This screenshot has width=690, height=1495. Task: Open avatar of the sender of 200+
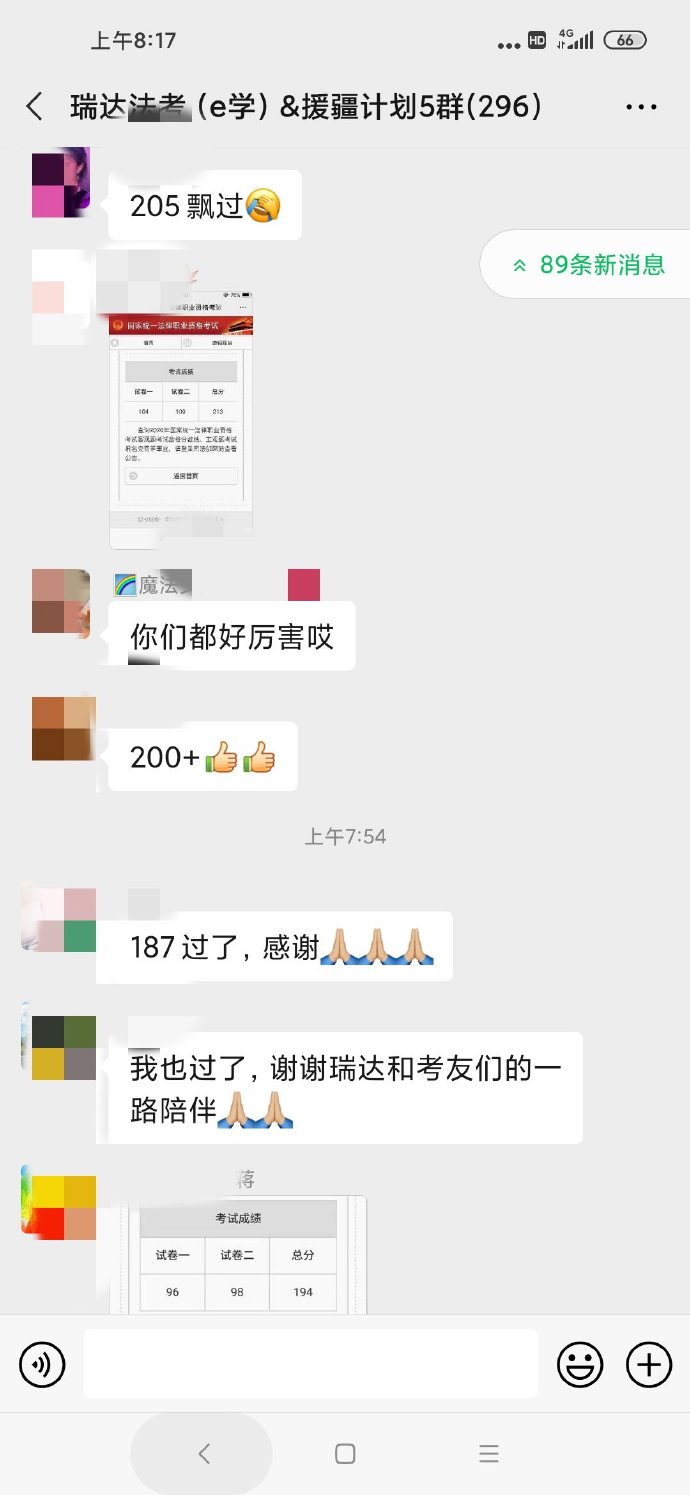(64, 729)
